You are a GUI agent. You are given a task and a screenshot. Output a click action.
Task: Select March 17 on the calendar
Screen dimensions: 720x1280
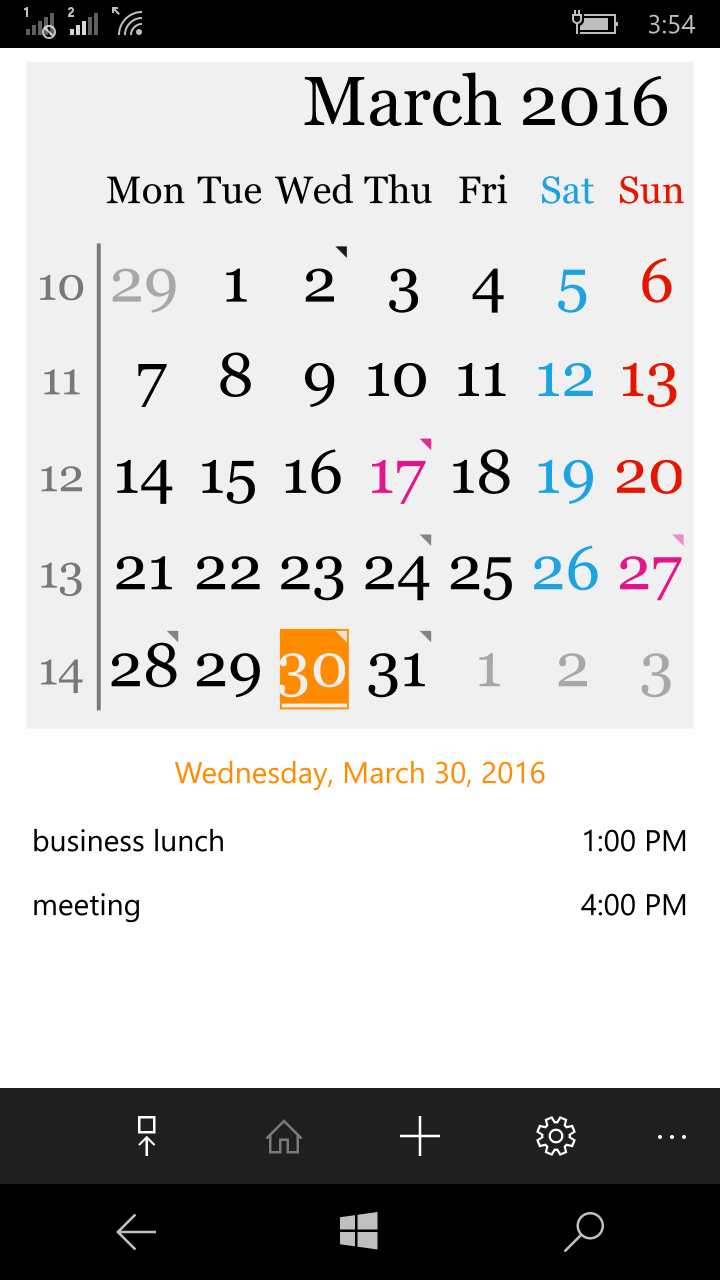pos(398,477)
